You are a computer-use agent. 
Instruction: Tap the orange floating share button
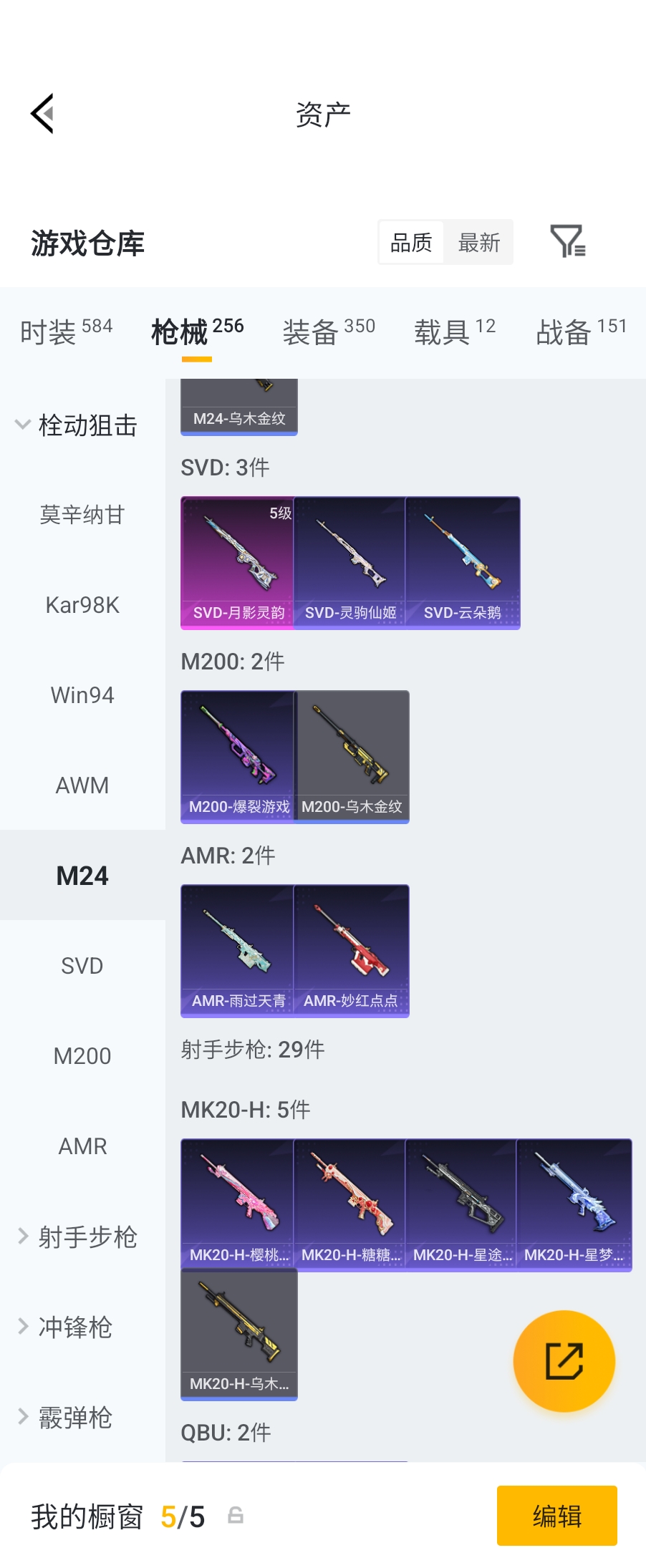tap(564, 1360)
